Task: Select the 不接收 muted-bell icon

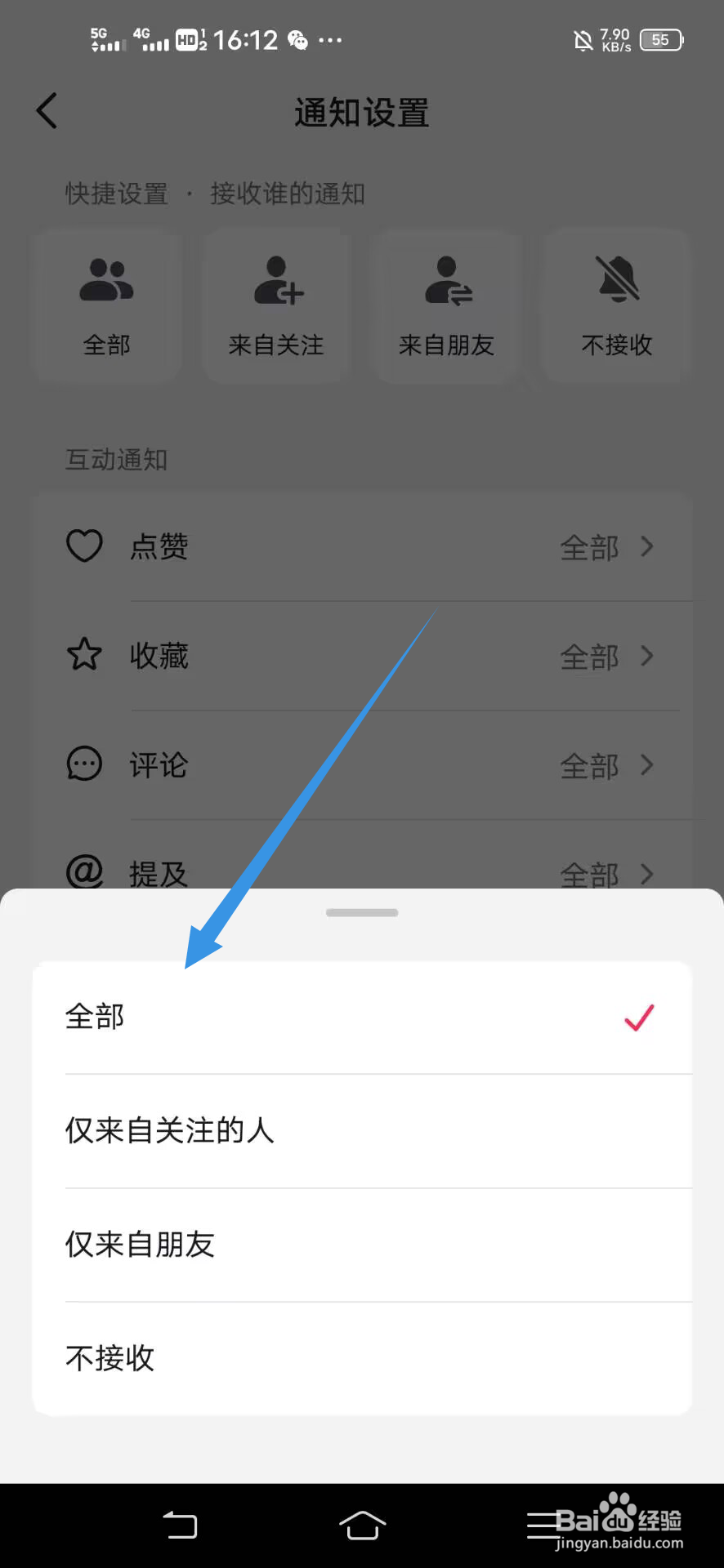Action: pyautogui.click(x=616, y=281)
